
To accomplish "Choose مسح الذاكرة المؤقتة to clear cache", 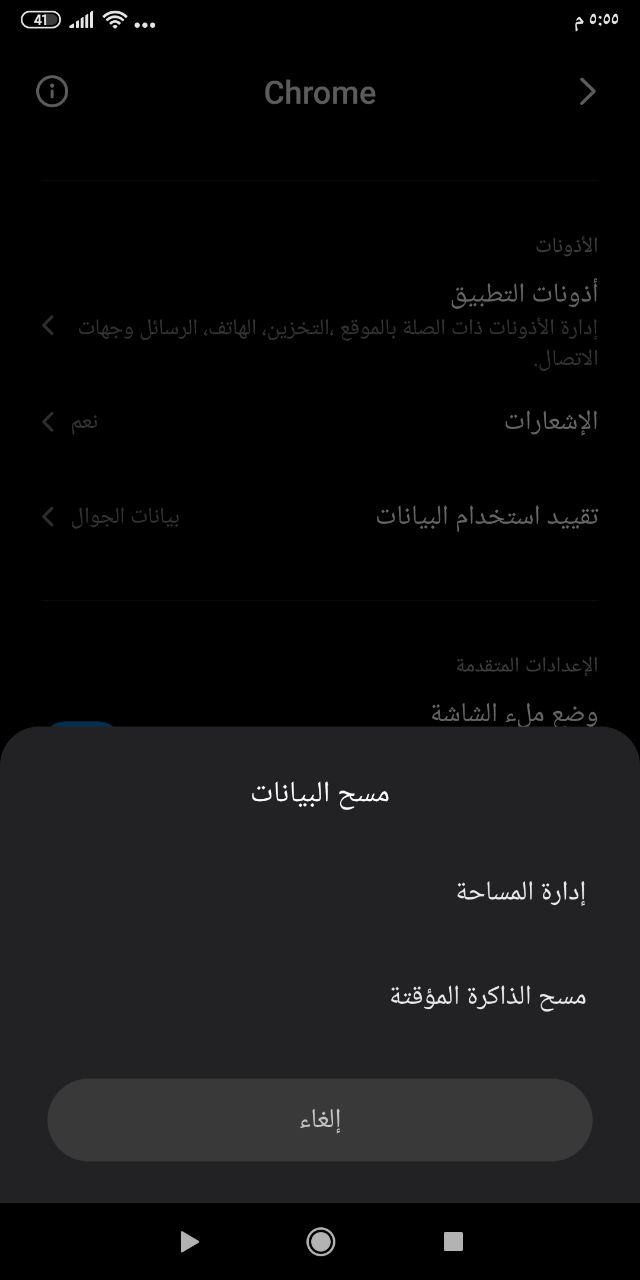I will point(320,996).
